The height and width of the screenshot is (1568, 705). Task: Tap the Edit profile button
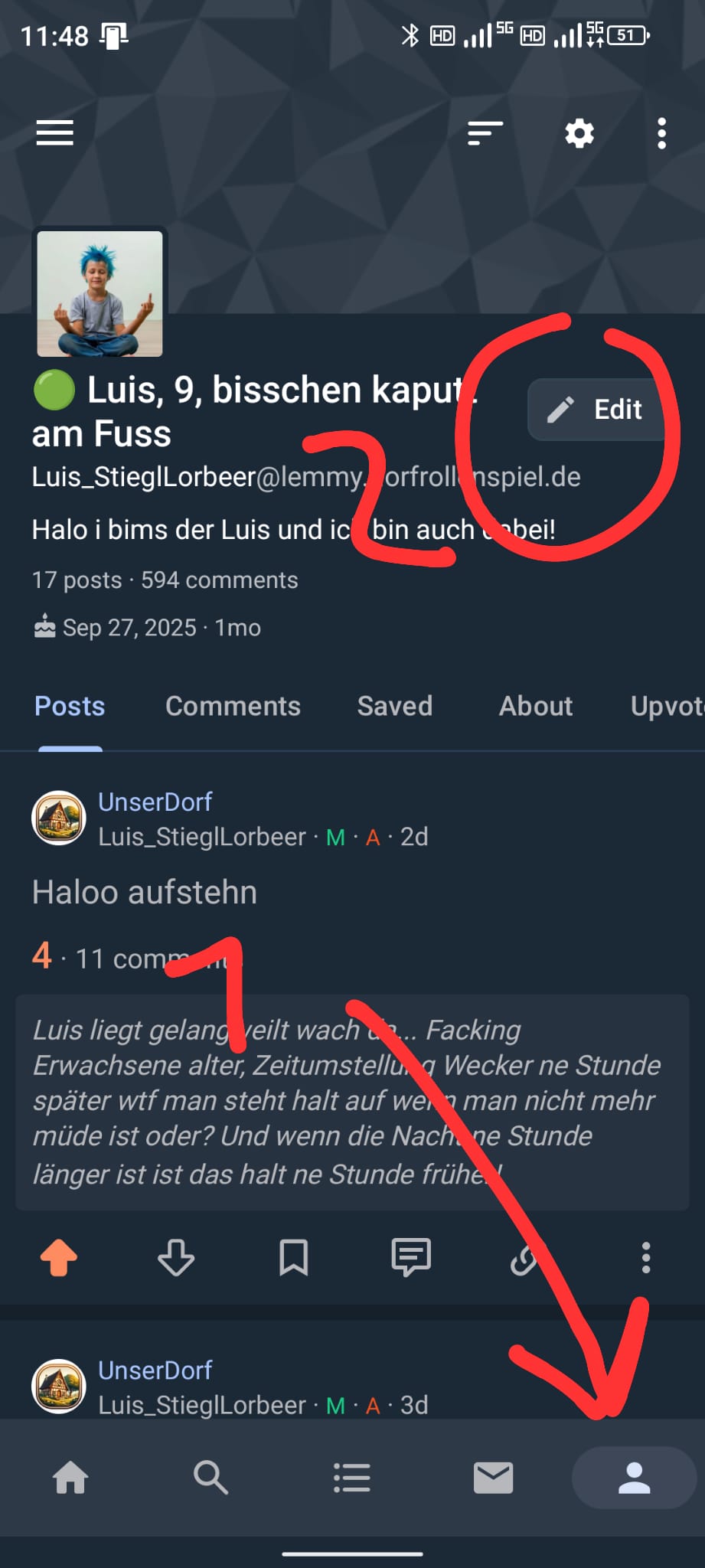point(597,410)
